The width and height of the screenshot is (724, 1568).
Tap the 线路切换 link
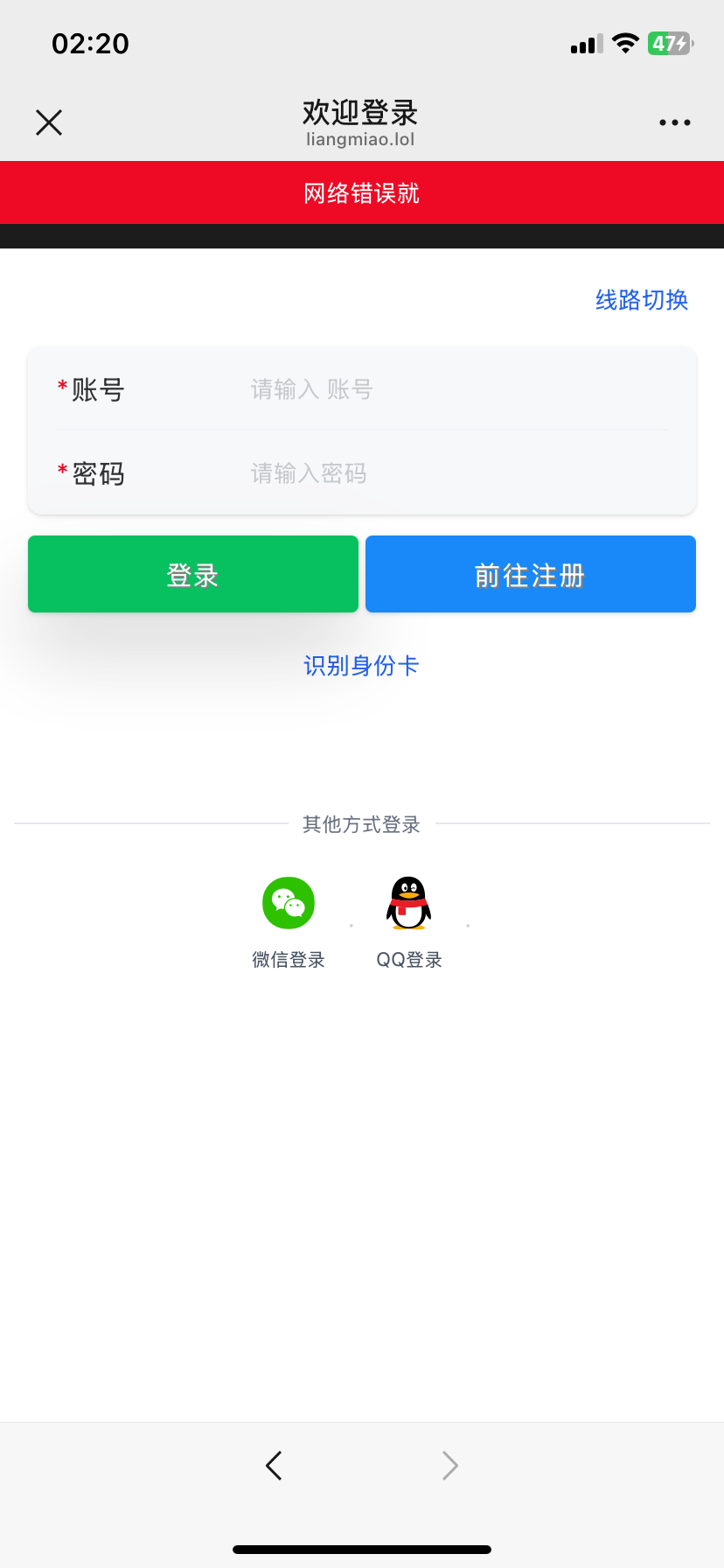642,300
